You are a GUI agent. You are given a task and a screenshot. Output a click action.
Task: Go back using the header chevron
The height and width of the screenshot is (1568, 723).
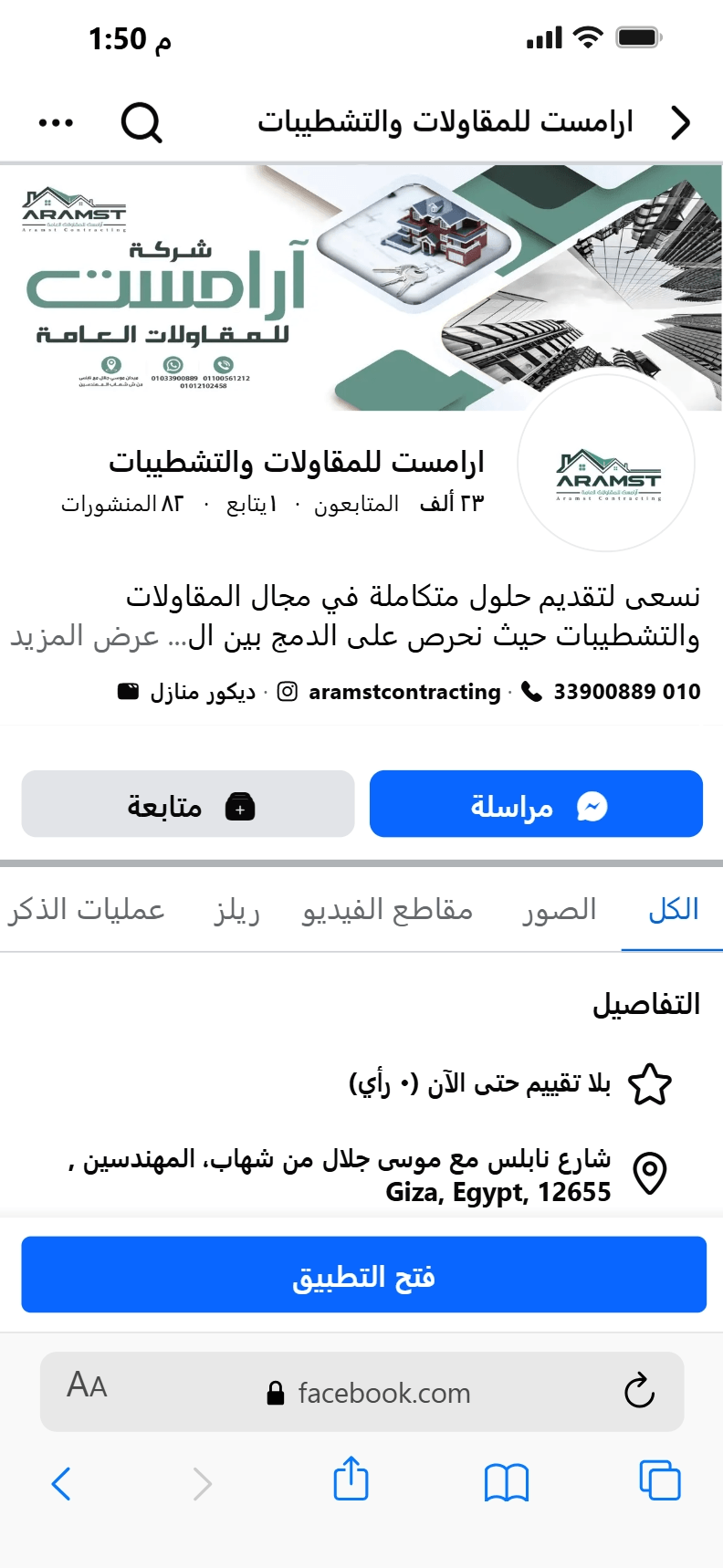tap(680, 122)
